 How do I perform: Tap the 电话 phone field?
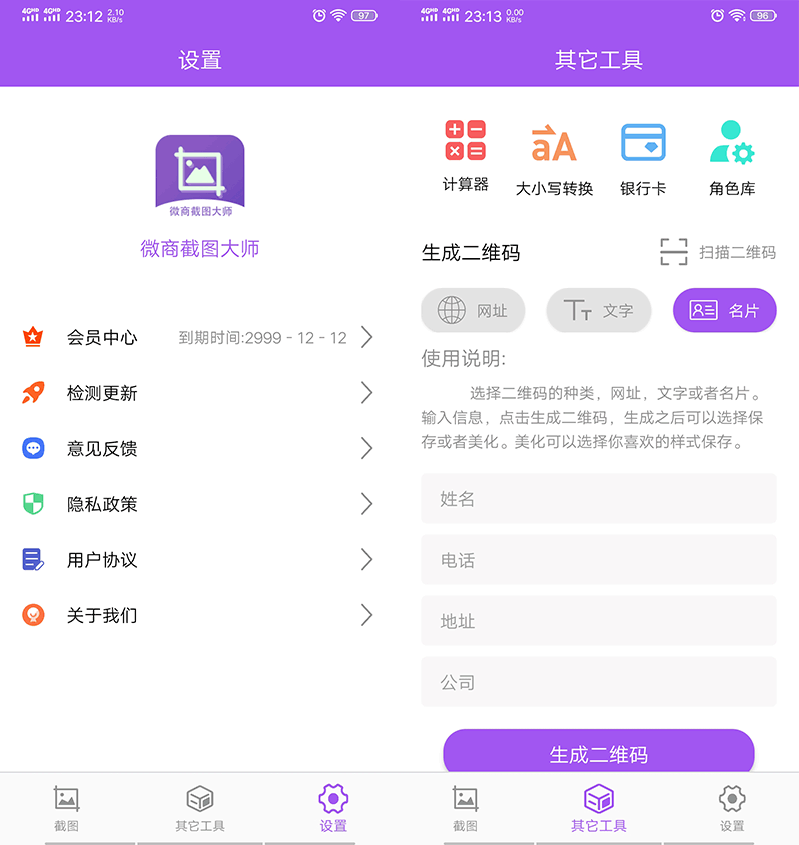598,560
